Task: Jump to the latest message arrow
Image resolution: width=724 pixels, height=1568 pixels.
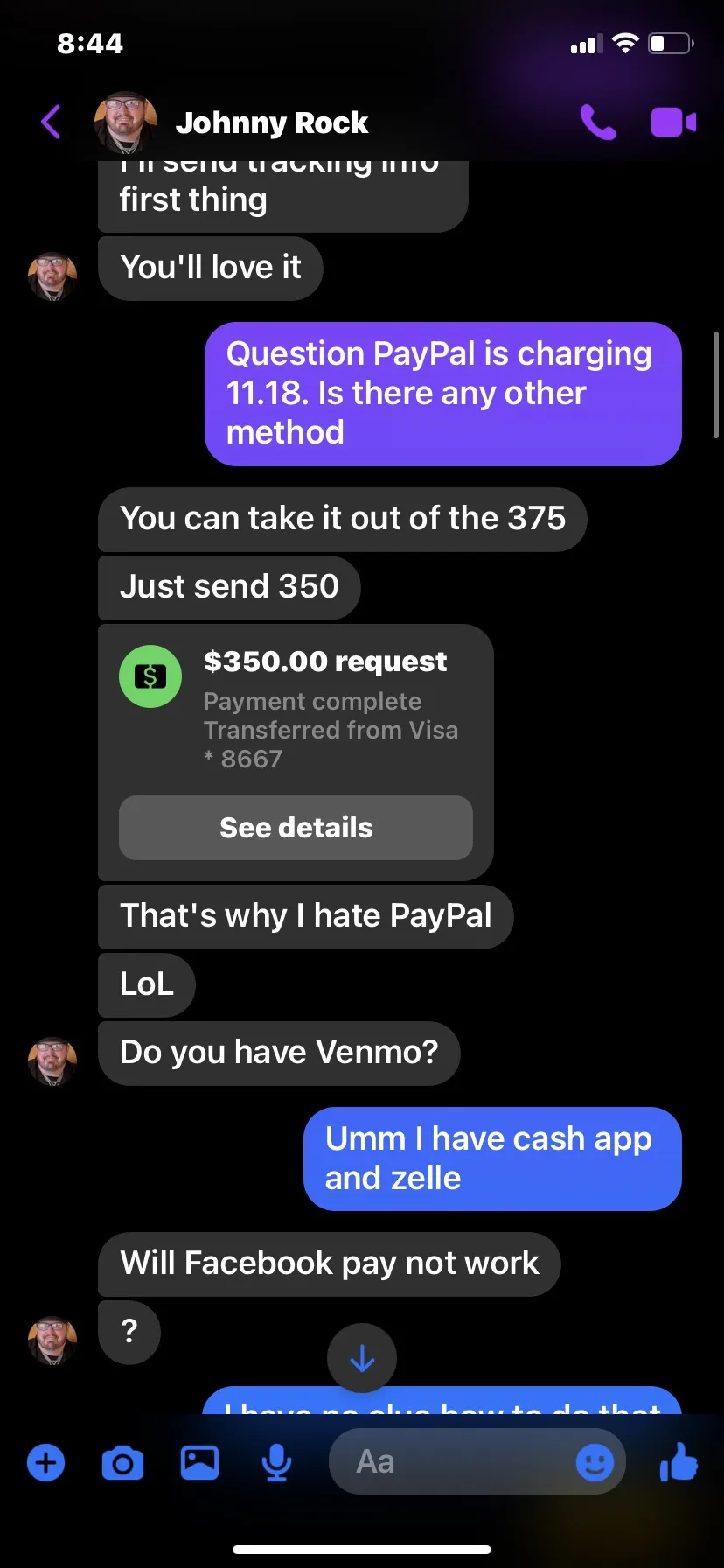Action: tap(362, 1358)
